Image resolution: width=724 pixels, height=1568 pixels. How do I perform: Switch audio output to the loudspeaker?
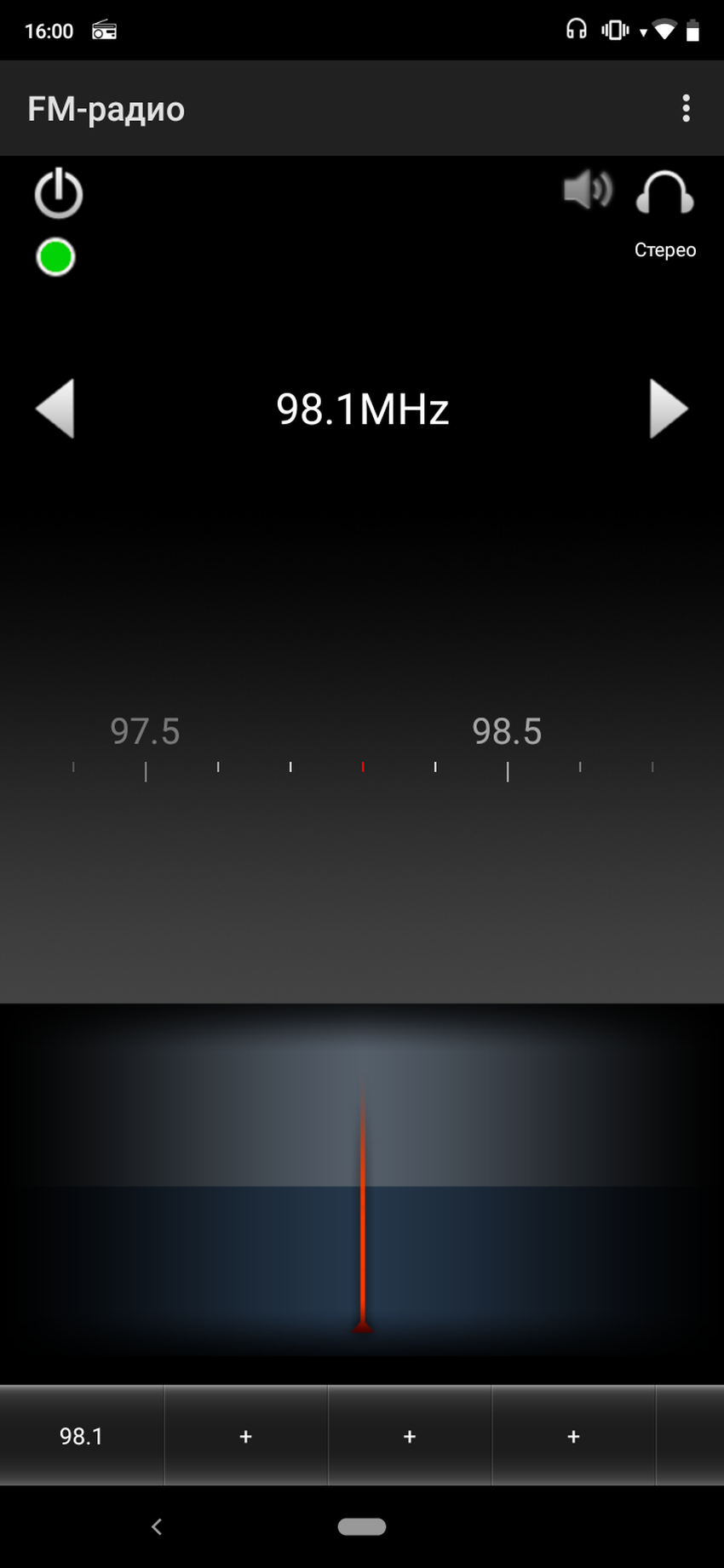coord(588,190)
